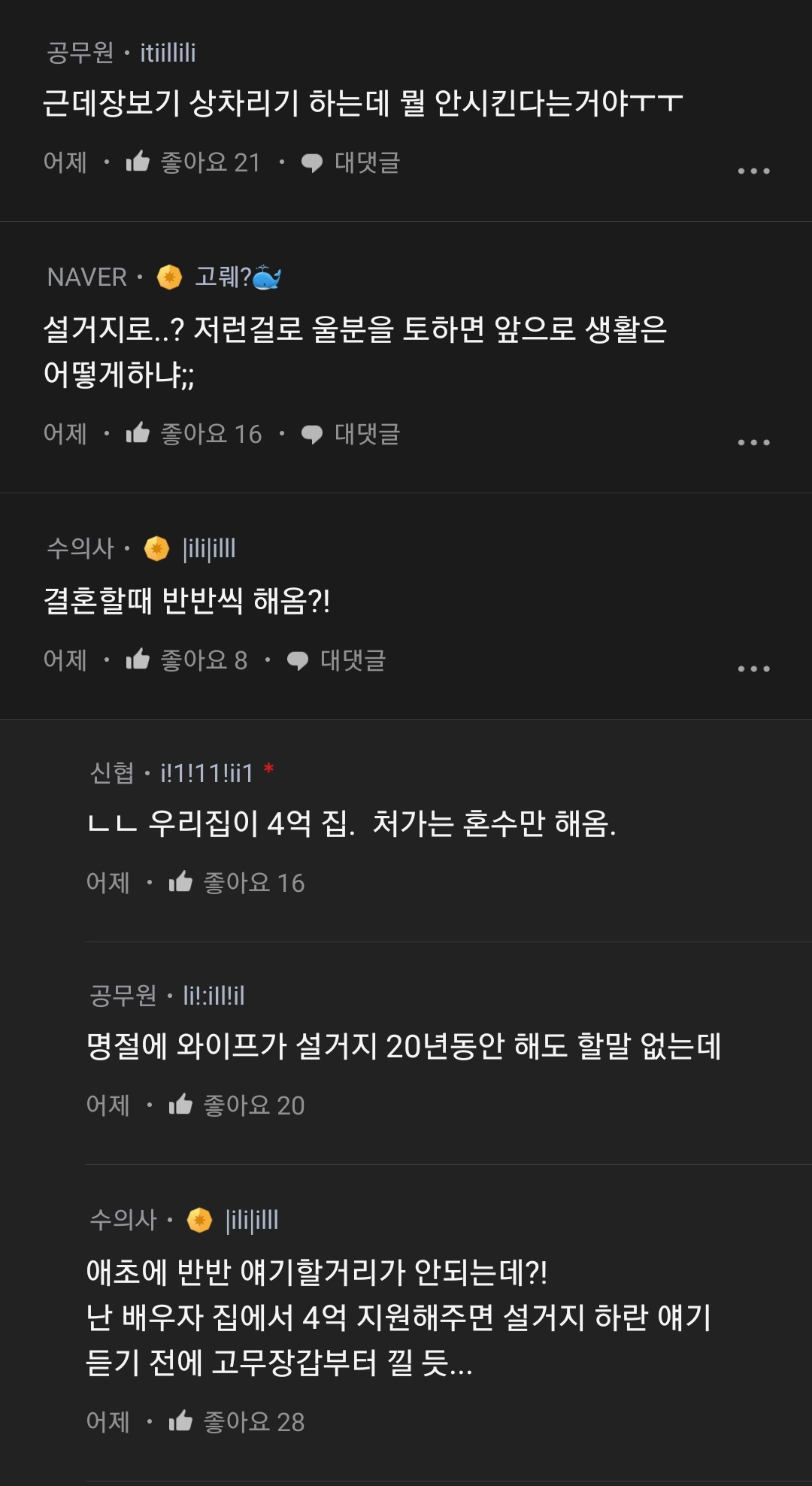
Task: Open more options for 결혼할때 반반씩 comment
Action: [753, 669]
